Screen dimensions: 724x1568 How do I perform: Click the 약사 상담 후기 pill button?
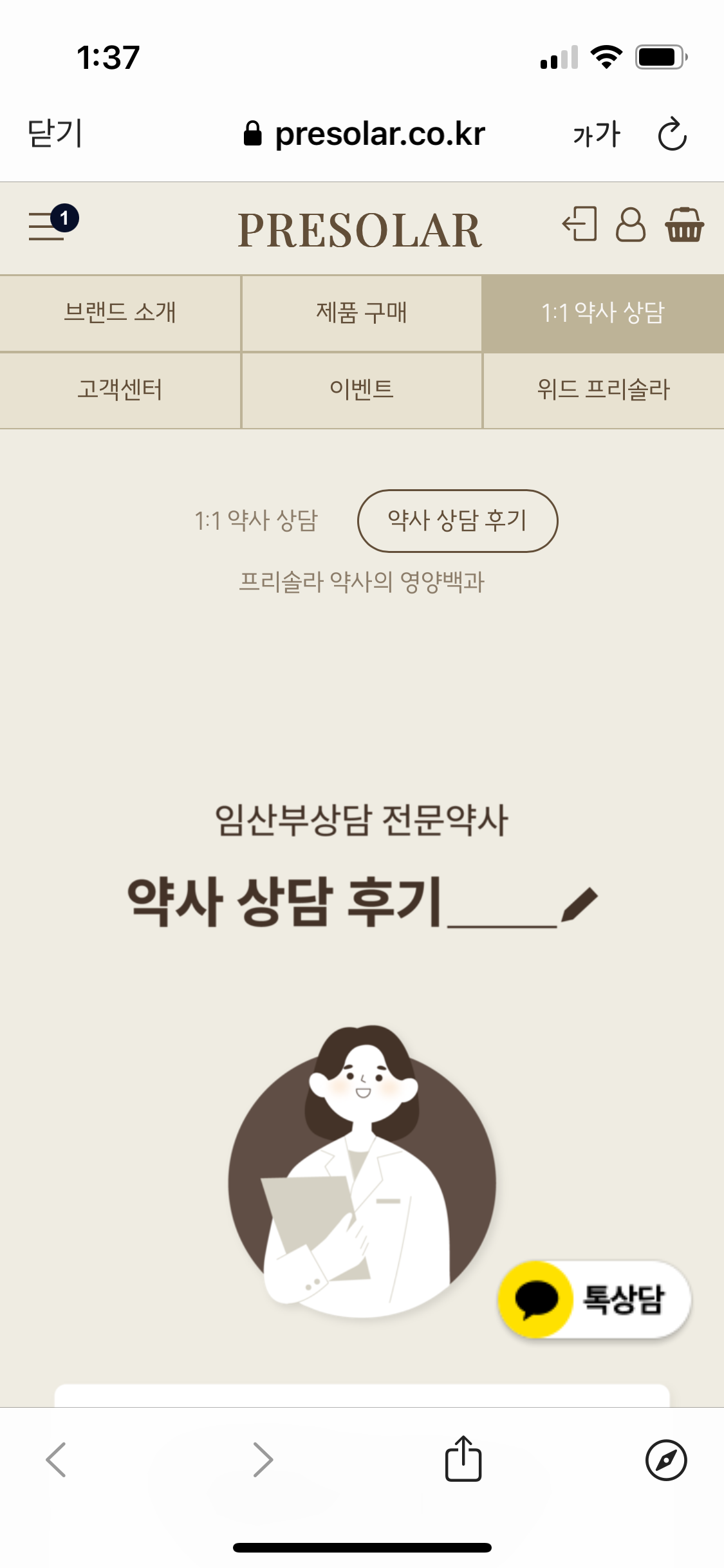tap(458, 521)
